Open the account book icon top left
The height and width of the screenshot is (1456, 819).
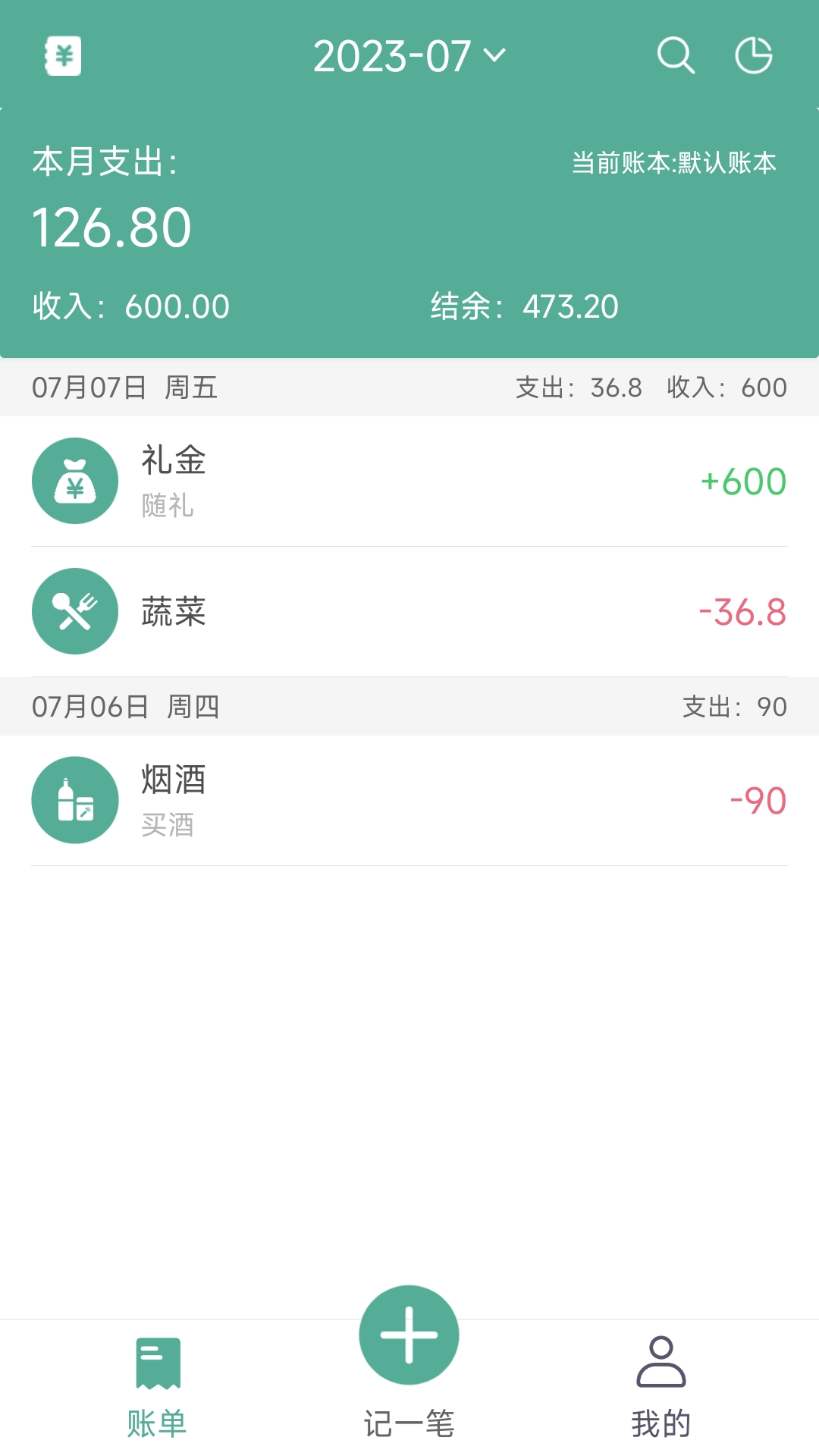tap(64, 56)
